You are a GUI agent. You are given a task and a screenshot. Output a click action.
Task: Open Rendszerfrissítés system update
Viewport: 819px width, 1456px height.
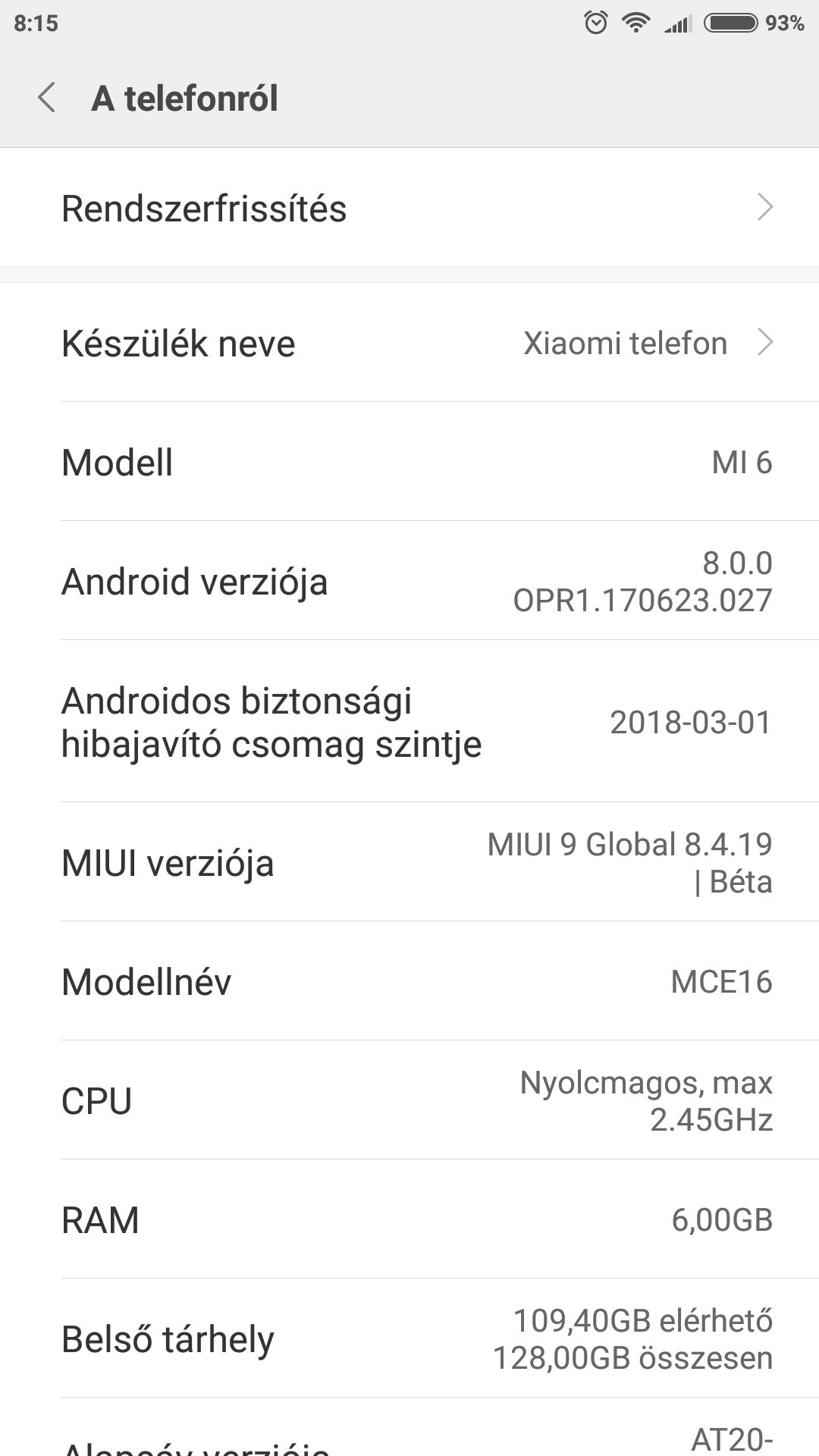click(x=409, y=208)
